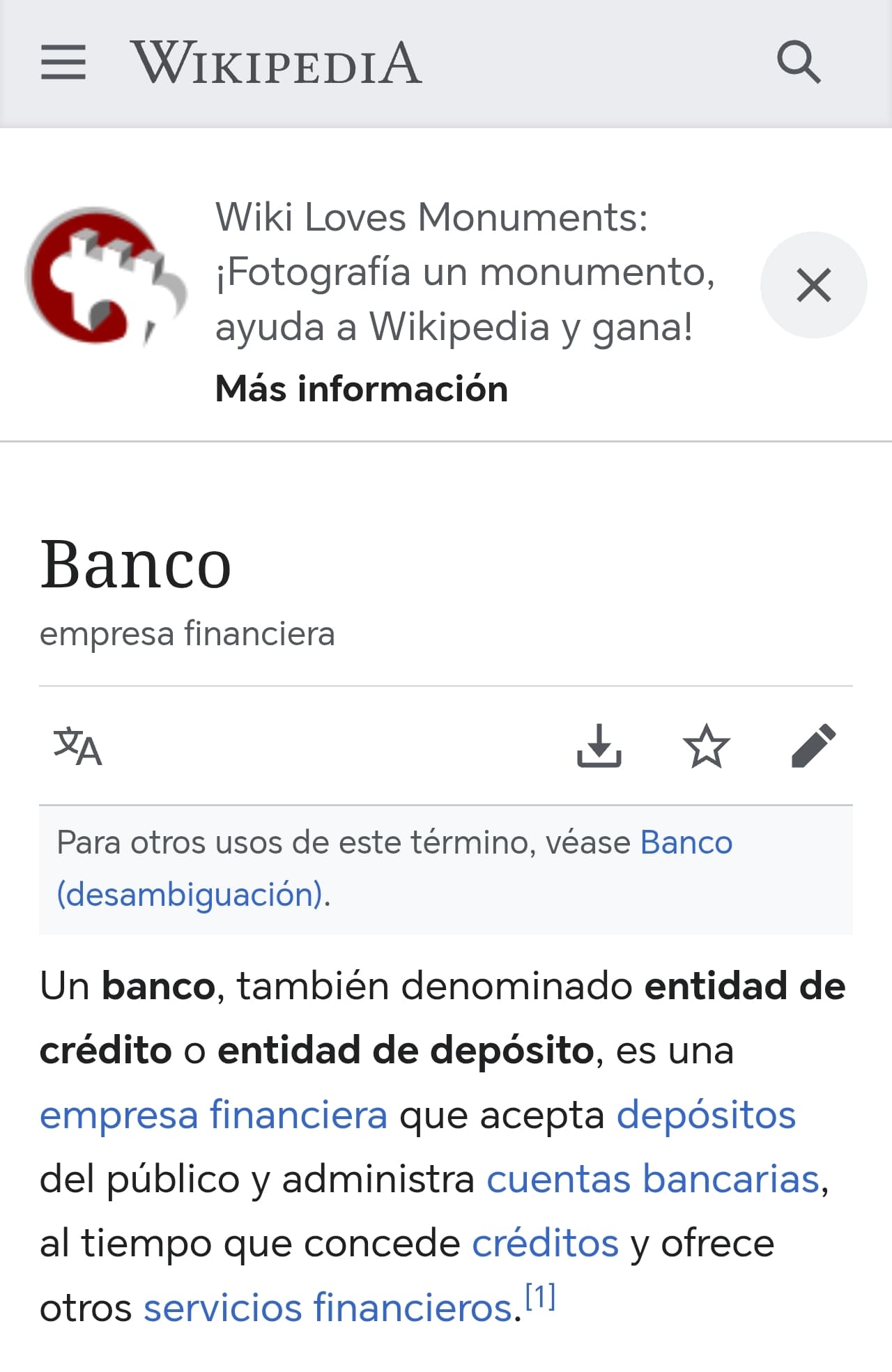Change the article language
Image resolution: width=892 pixels, height=1372 pixels.
(78, 746)
